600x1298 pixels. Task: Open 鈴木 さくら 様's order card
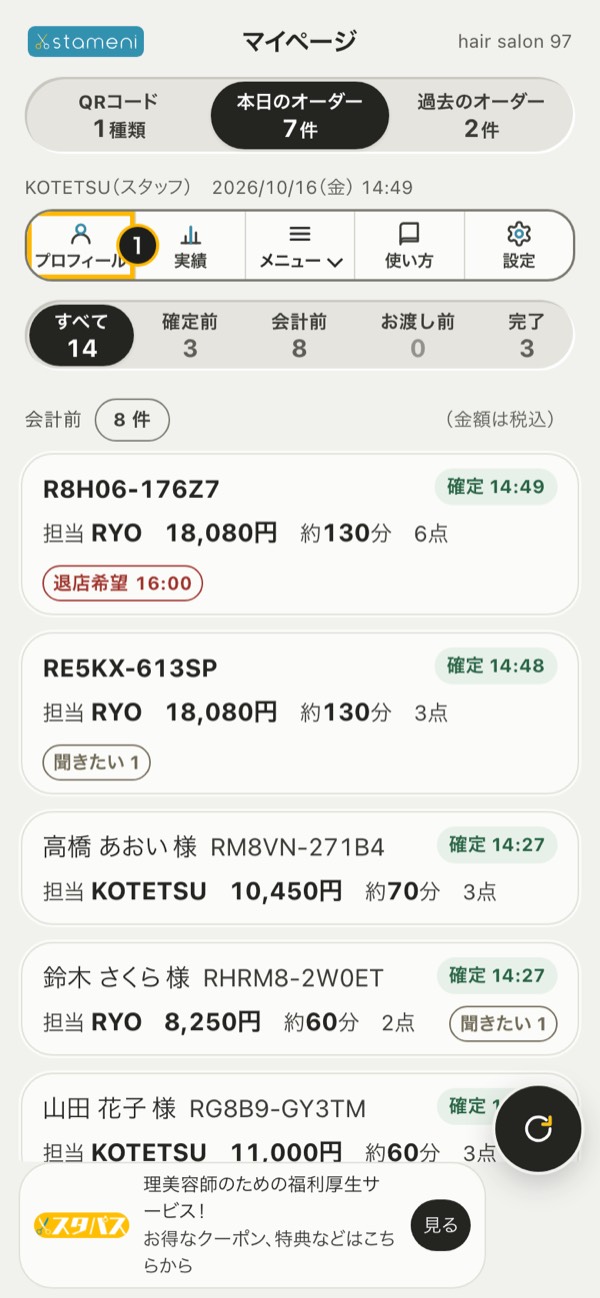[300, 998]
